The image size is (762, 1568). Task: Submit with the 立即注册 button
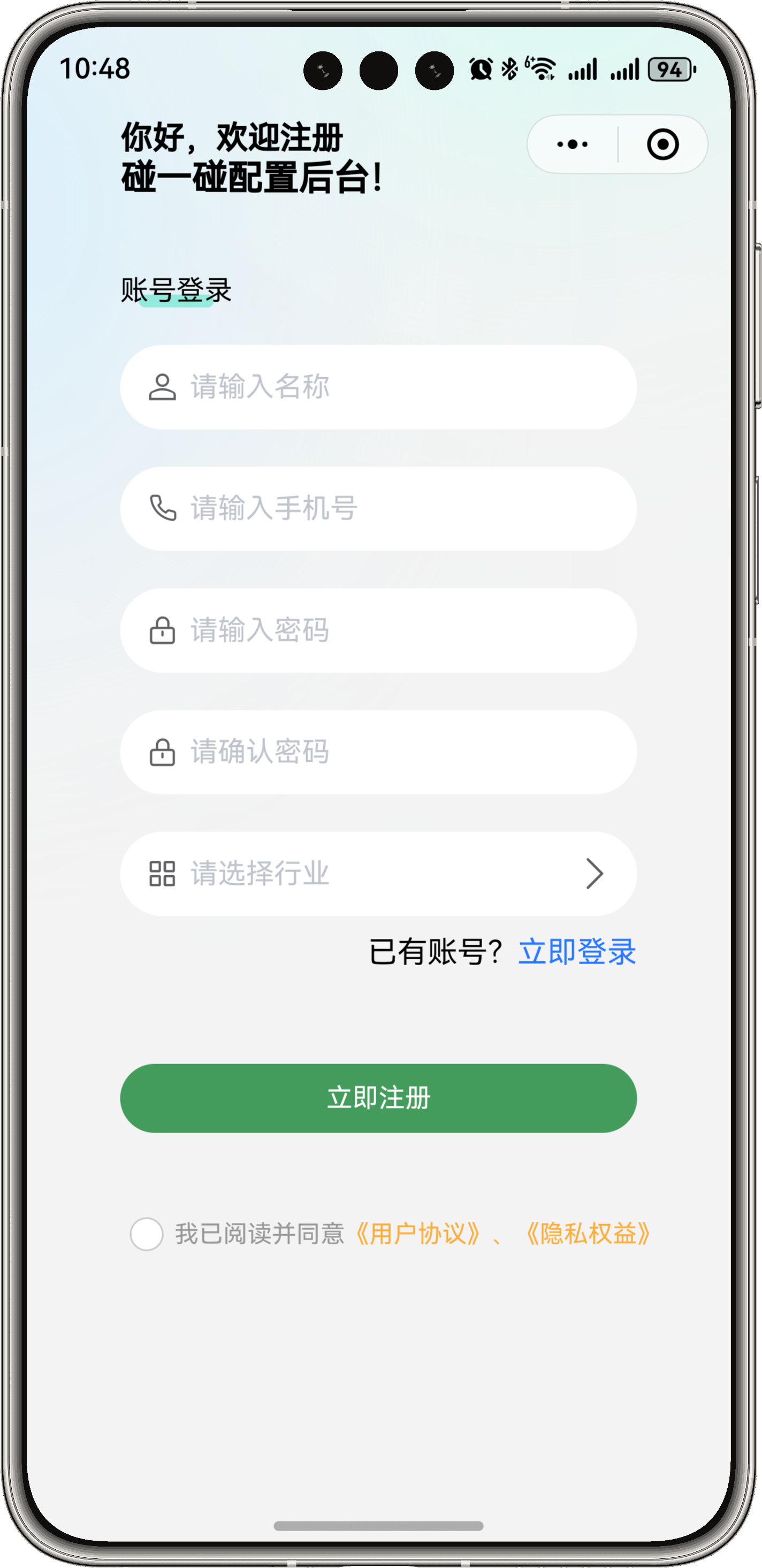[378, 1098]
